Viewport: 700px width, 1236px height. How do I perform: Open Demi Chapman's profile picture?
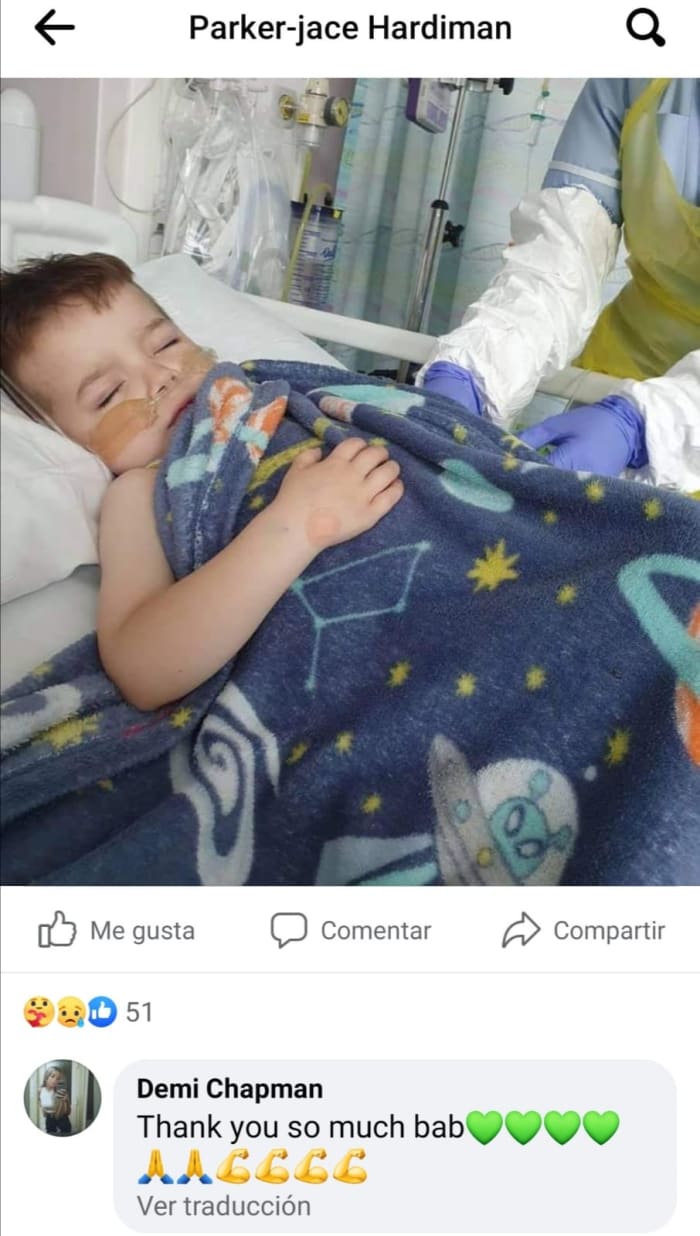coord(62,1098)
